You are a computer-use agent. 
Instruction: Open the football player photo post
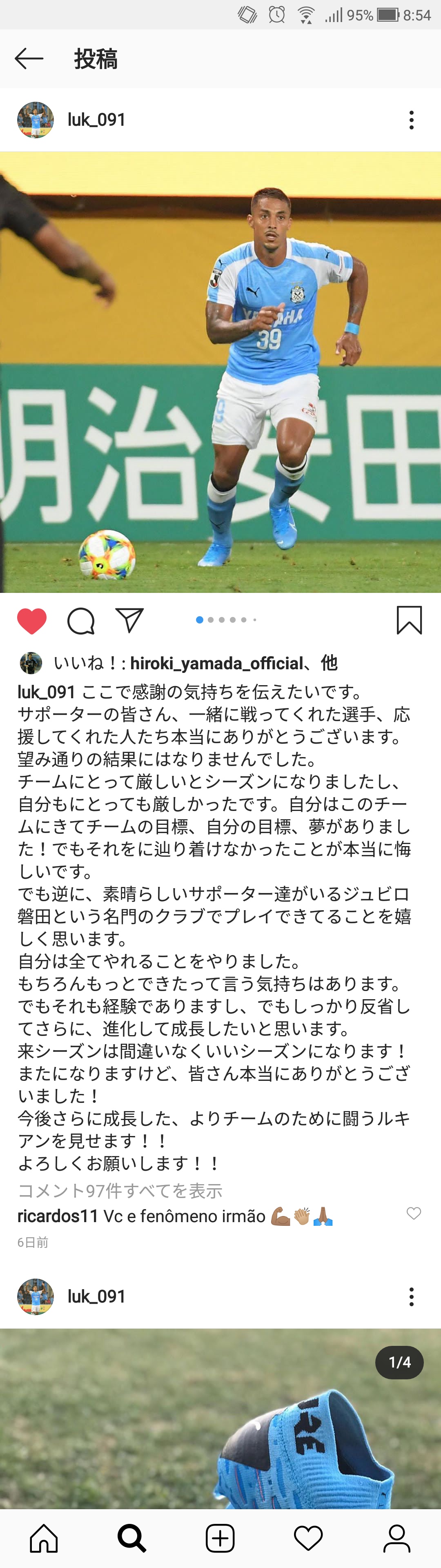(x=220, y=371)
